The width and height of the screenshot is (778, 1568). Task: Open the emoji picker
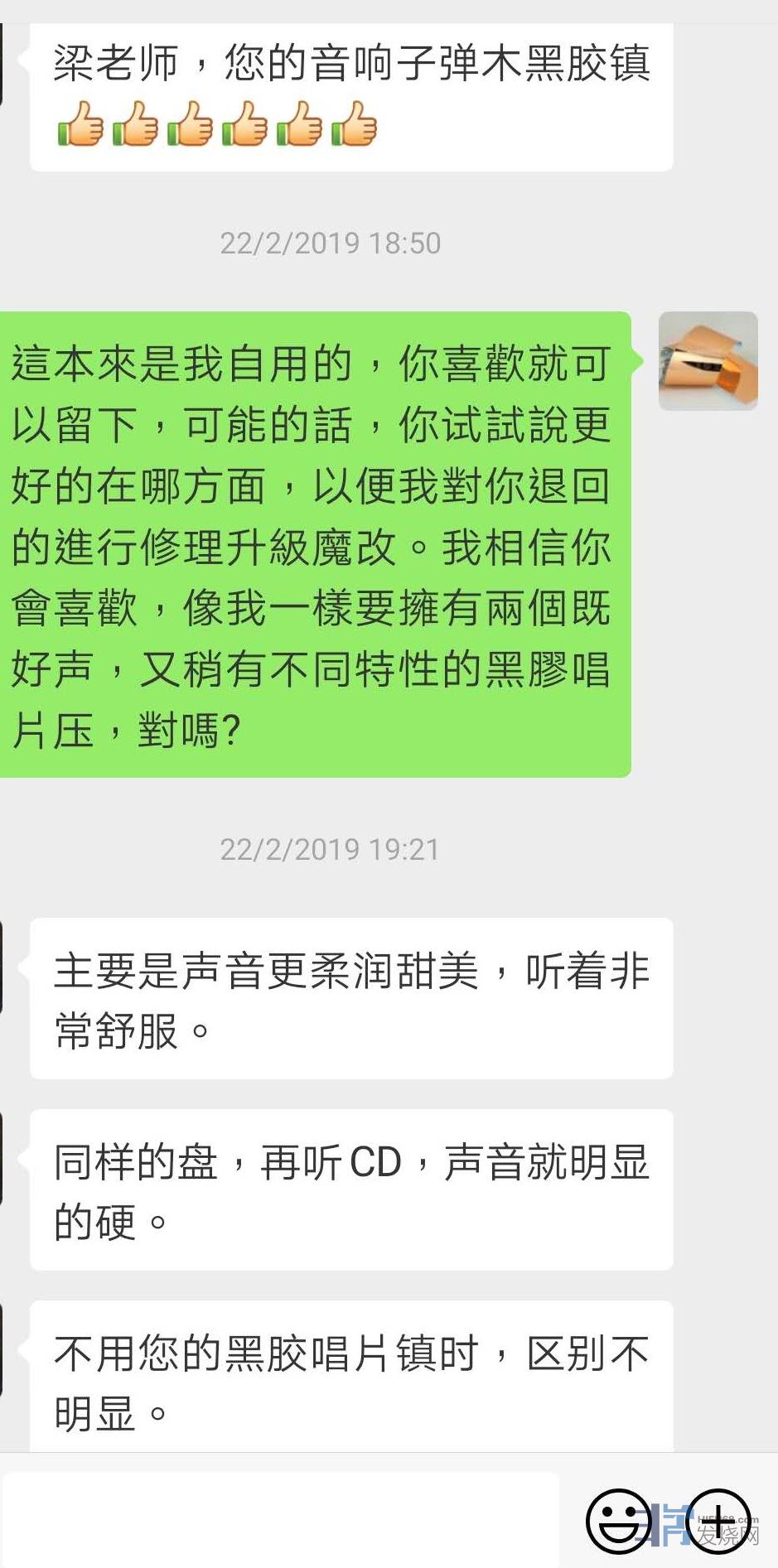tap(618, 1521)
